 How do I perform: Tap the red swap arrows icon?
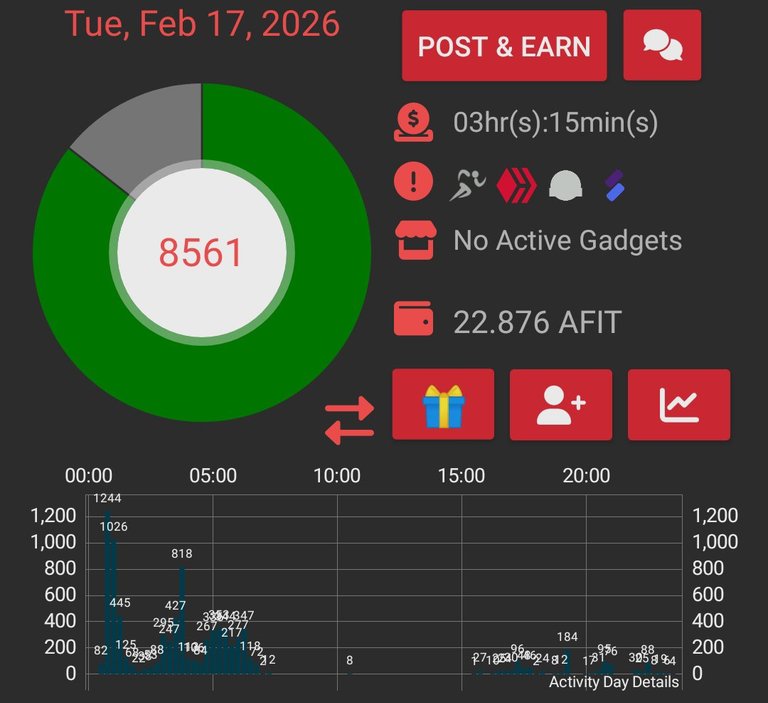coord(349,420)
